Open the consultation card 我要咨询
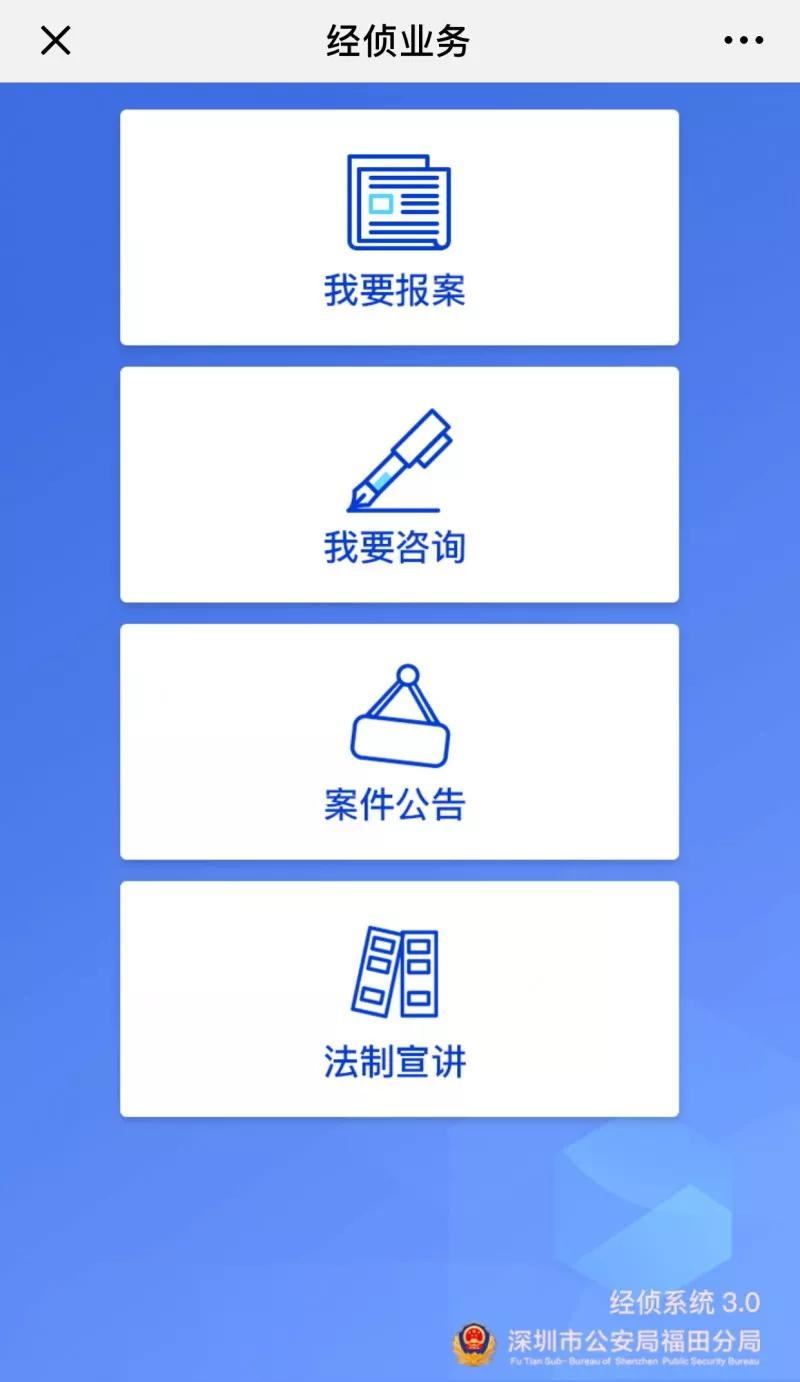The width and height of the screenshot is (800, 1382). coord(400,484)
